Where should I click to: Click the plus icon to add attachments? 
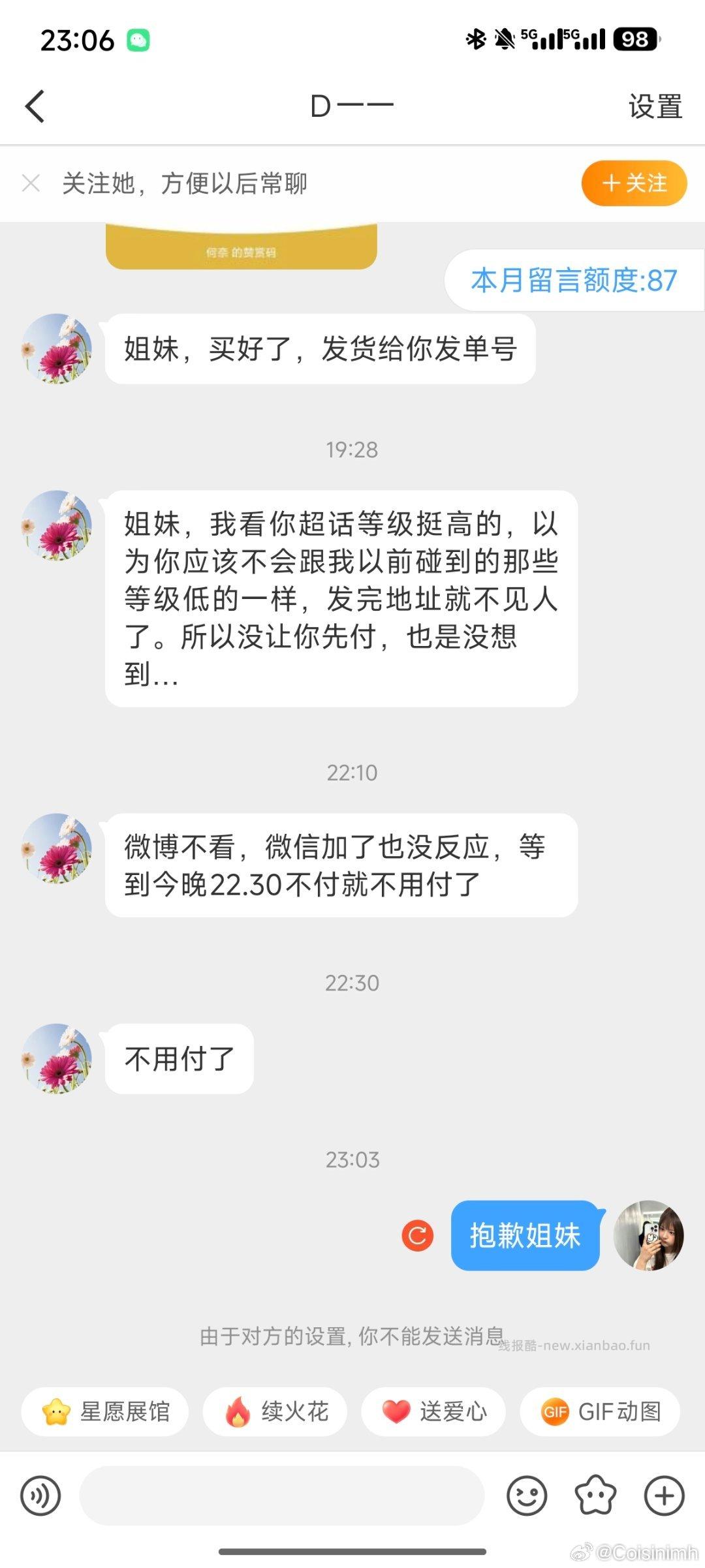point(664,1496)
